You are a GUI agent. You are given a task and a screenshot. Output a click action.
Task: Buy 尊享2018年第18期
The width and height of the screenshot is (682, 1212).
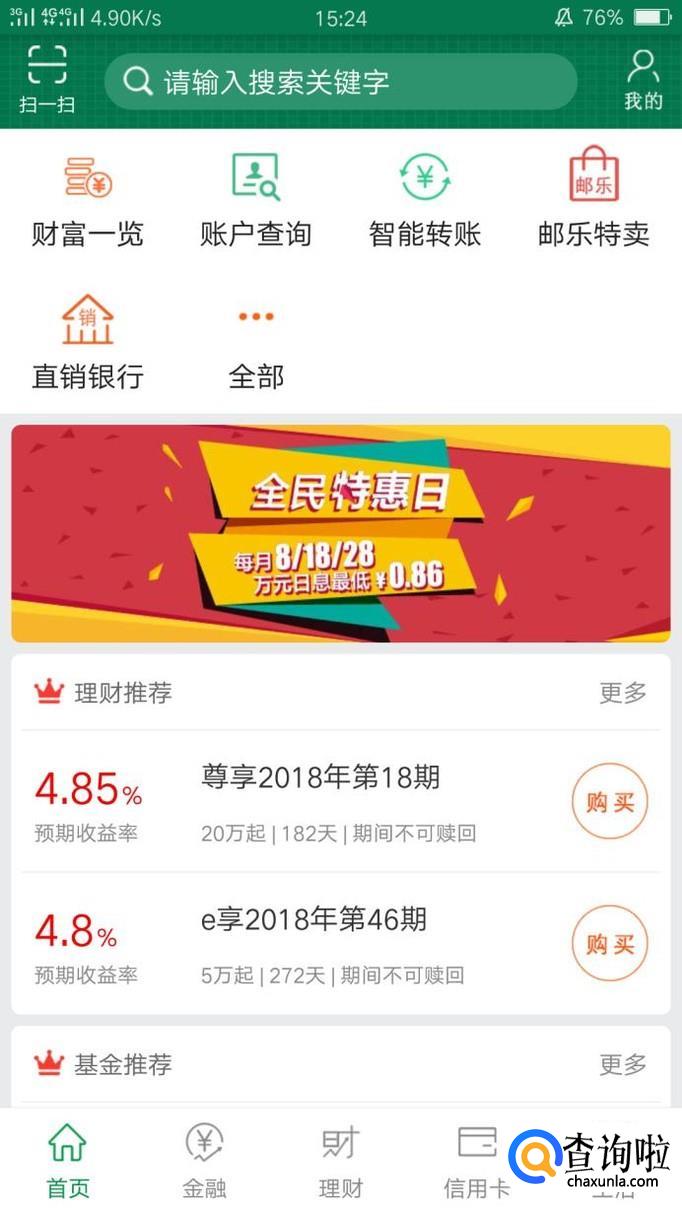(610, 802)
